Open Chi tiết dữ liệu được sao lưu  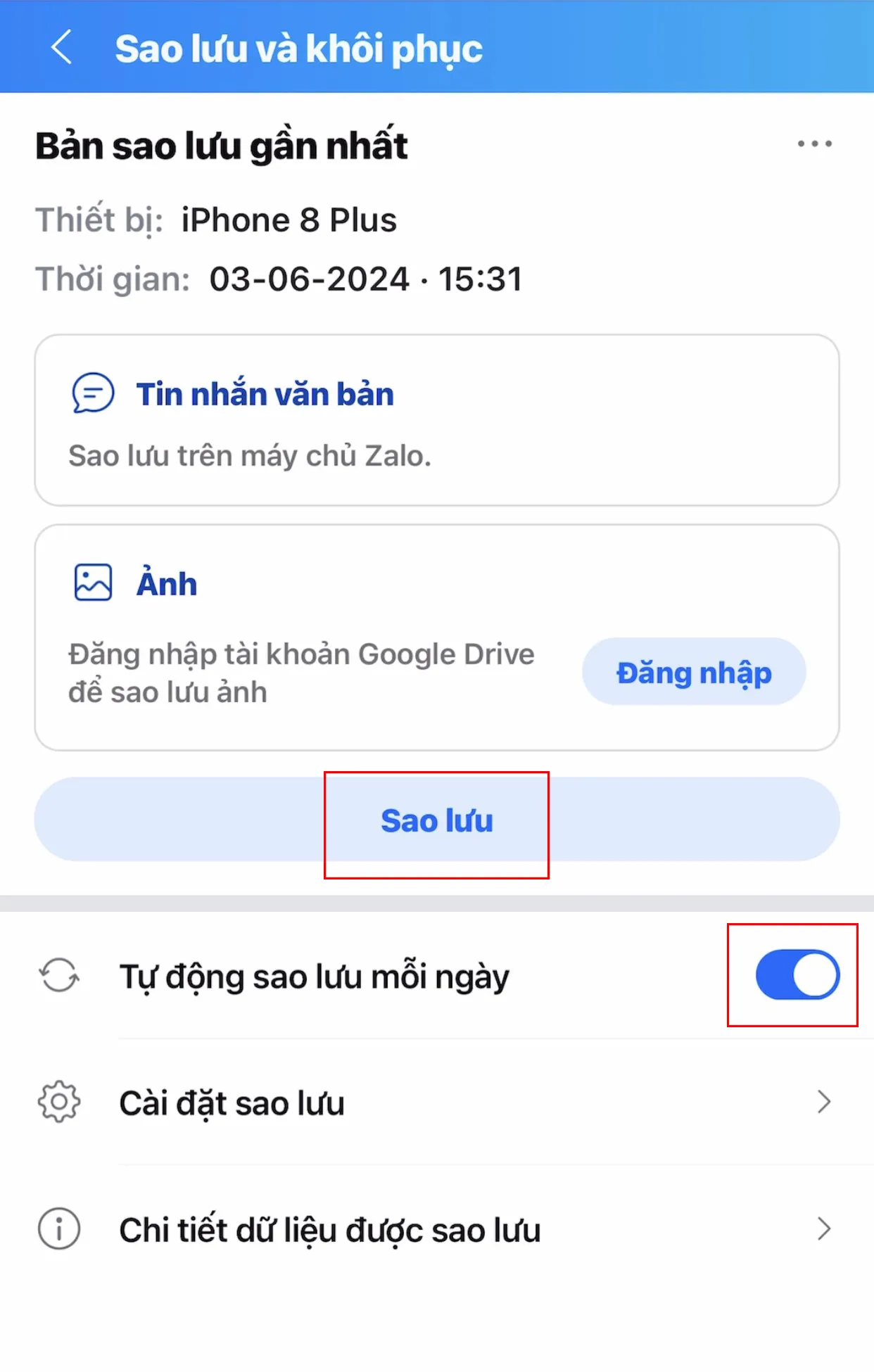(x=436, y=1230)
